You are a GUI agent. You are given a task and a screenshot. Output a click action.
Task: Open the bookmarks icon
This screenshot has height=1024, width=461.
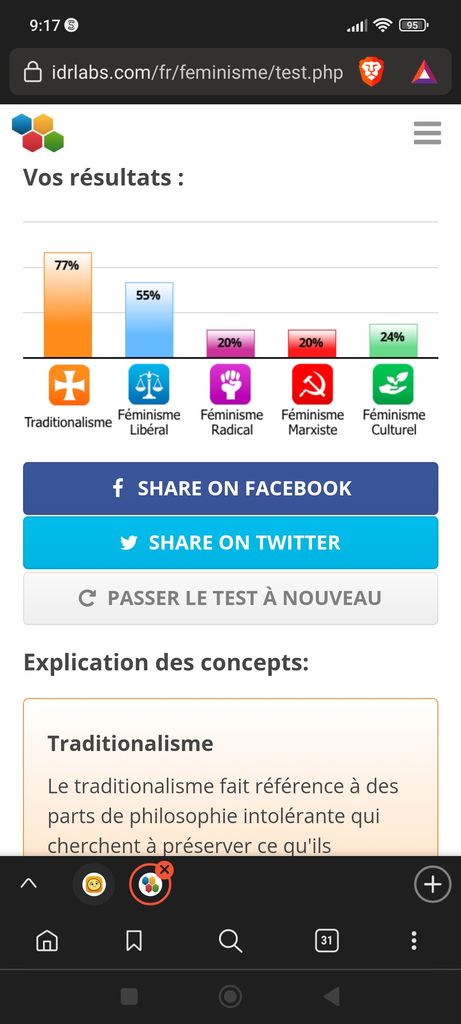click(x=134, y=940)
